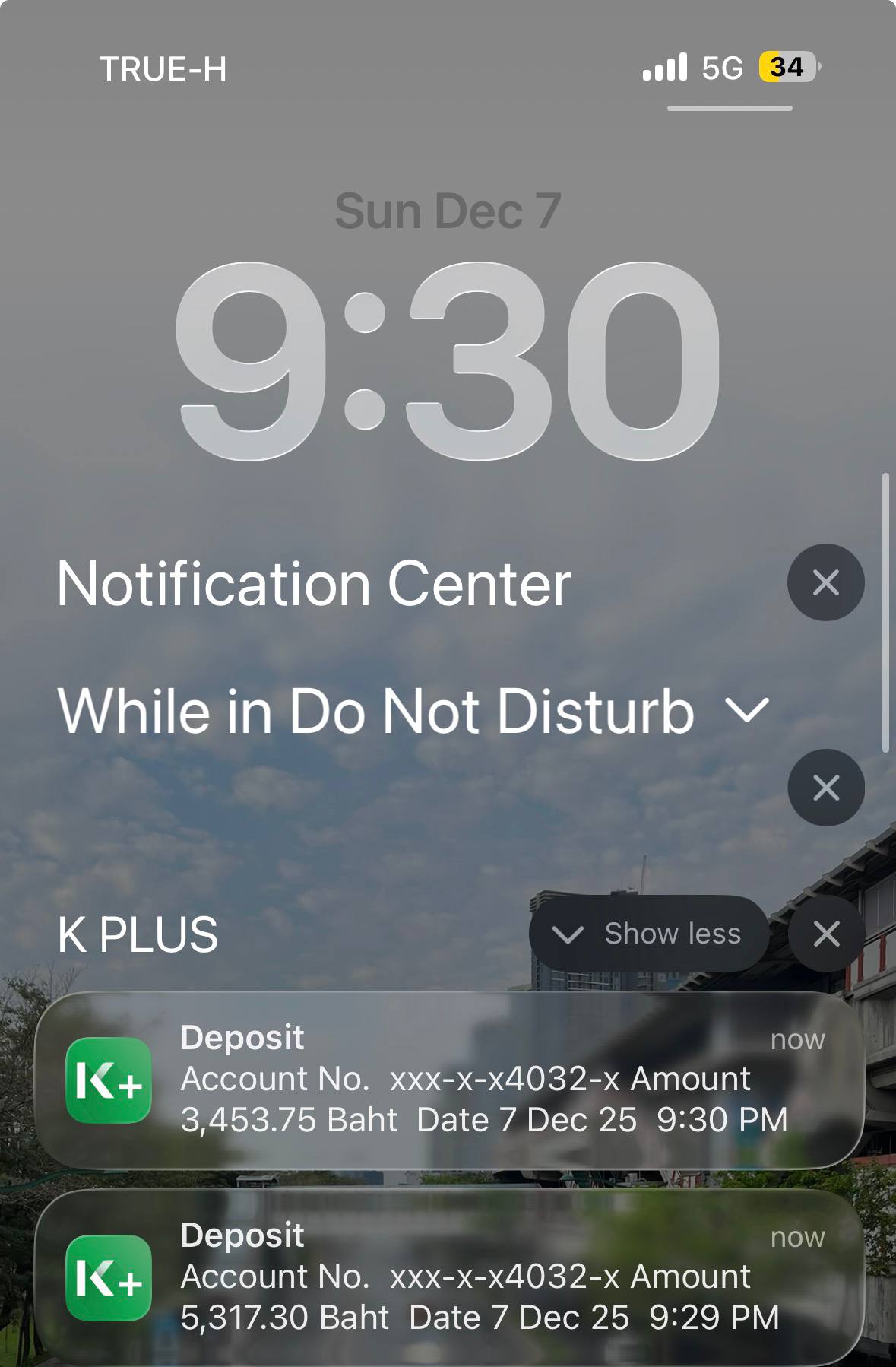Clear all notifications in Notification Center

(x=825, y=582)
